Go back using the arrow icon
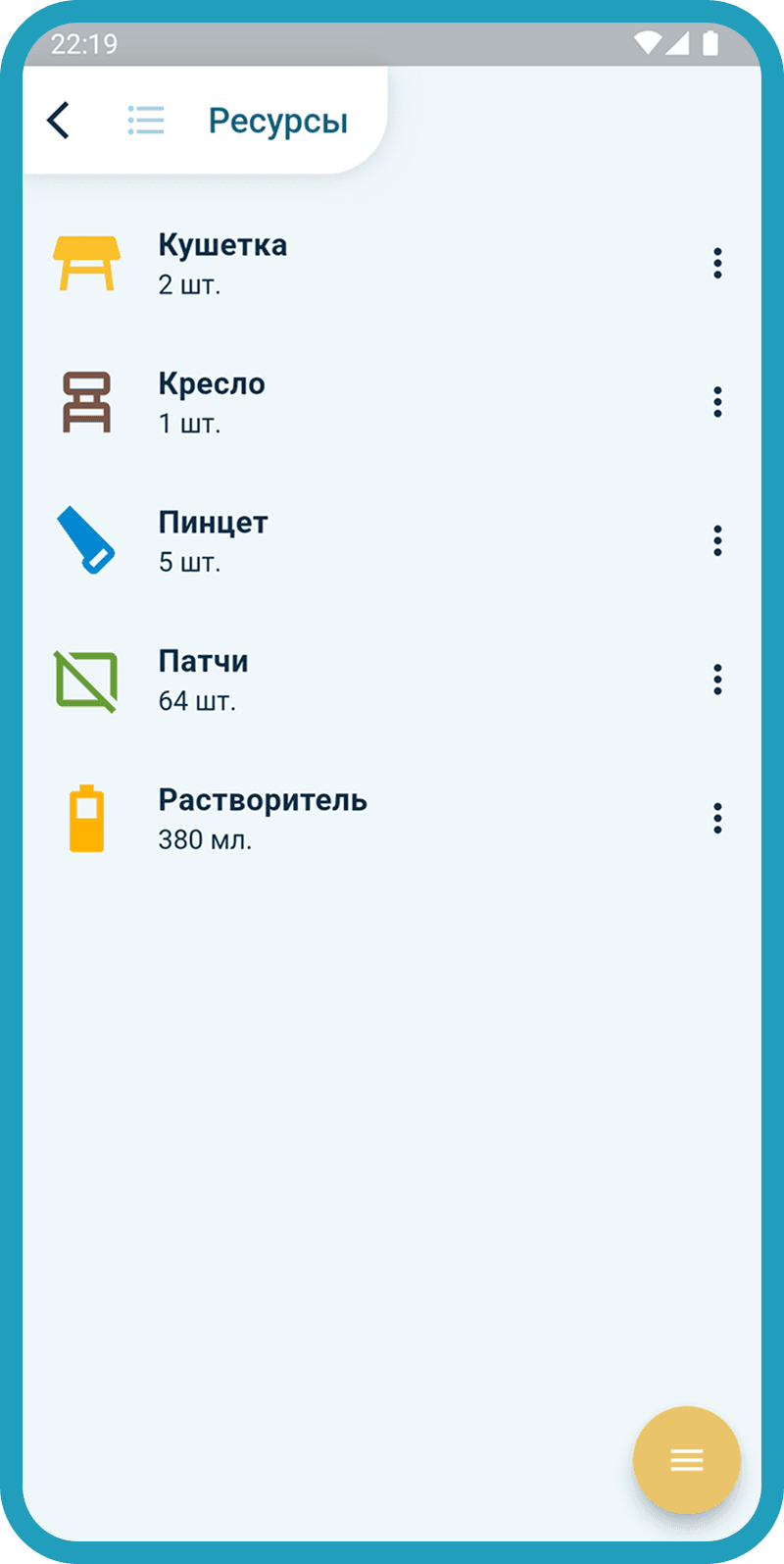The image size is (784, 1564). pyautogui.click(x=59, y=122)
